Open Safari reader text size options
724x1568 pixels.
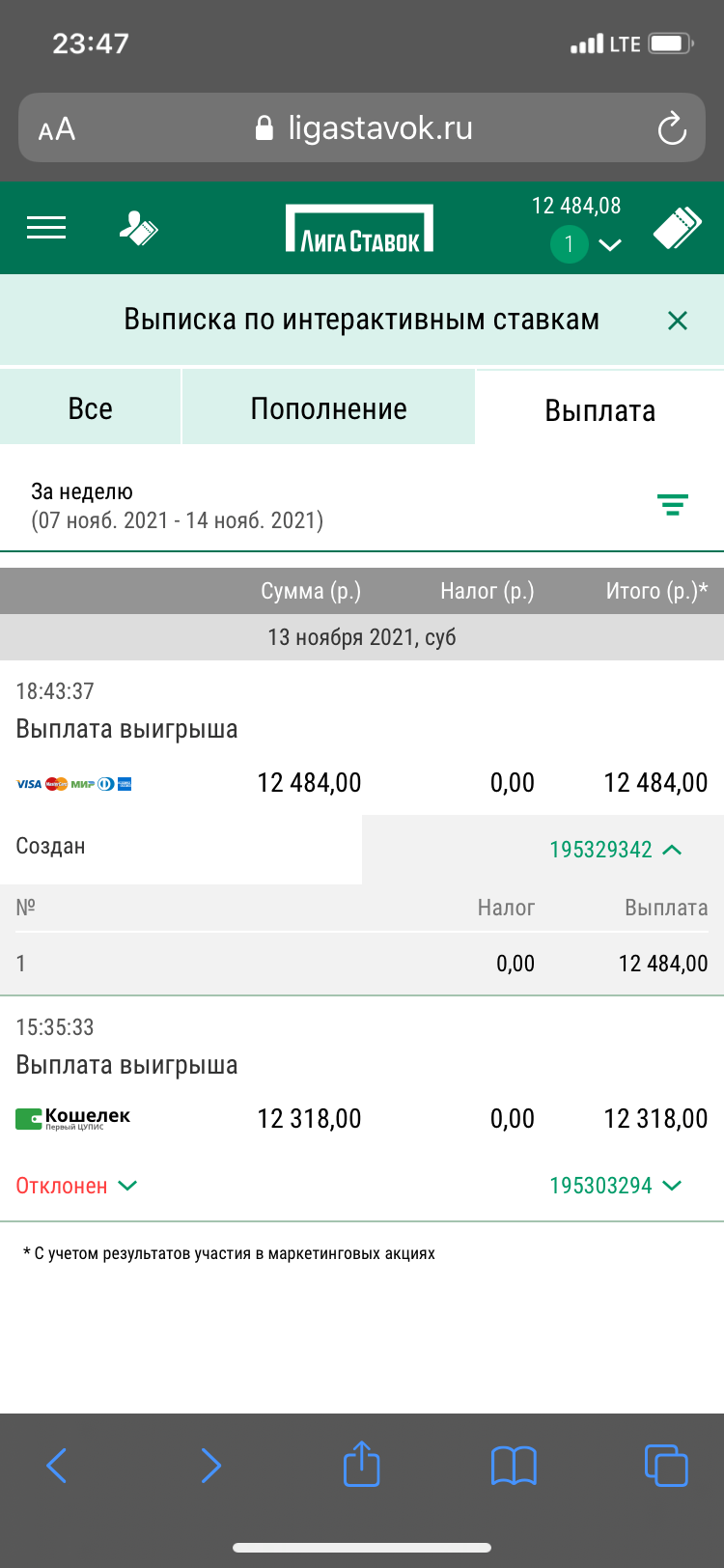(57, 129)
